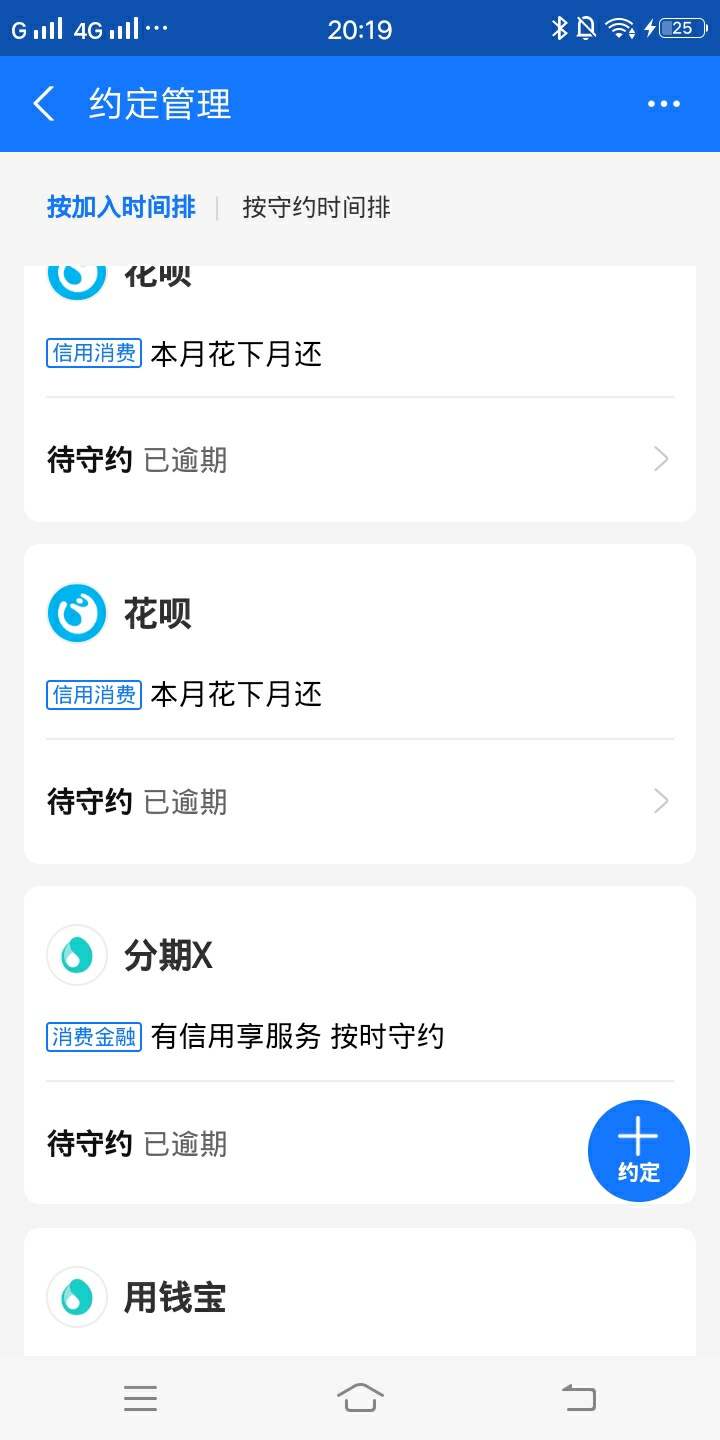This screenshot has width=720, height=1440.
Task: Tap the floating 约定 add button
Action: [x=639, y=1150]
